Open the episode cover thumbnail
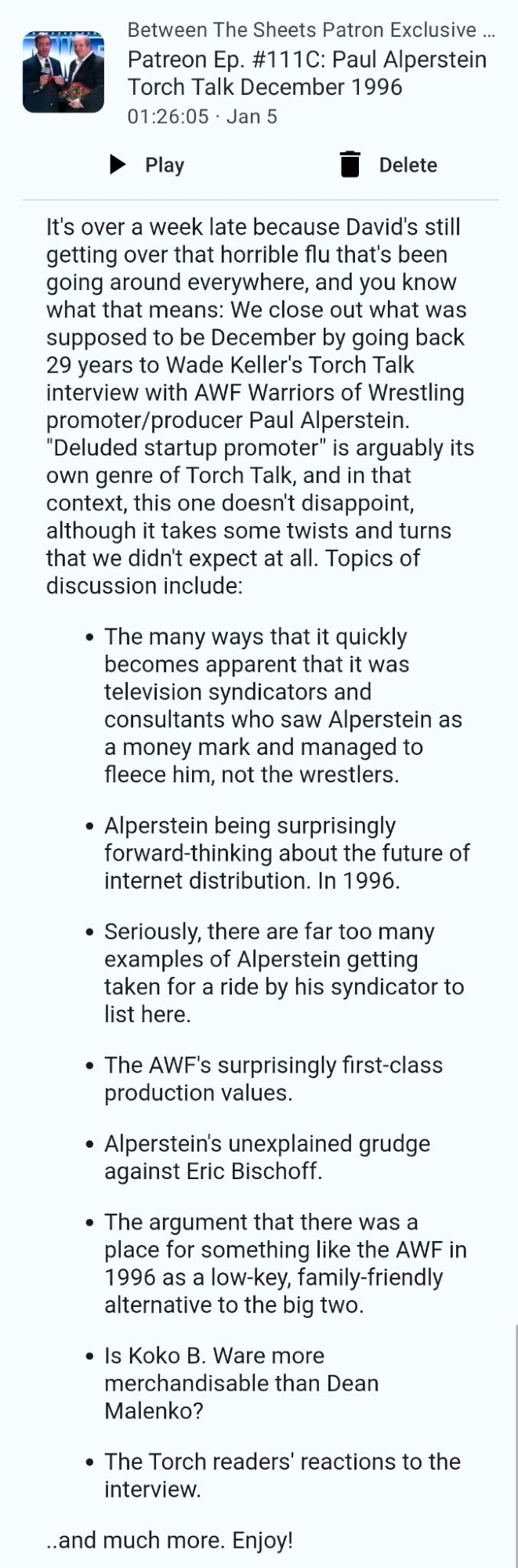 click(63, 72)
